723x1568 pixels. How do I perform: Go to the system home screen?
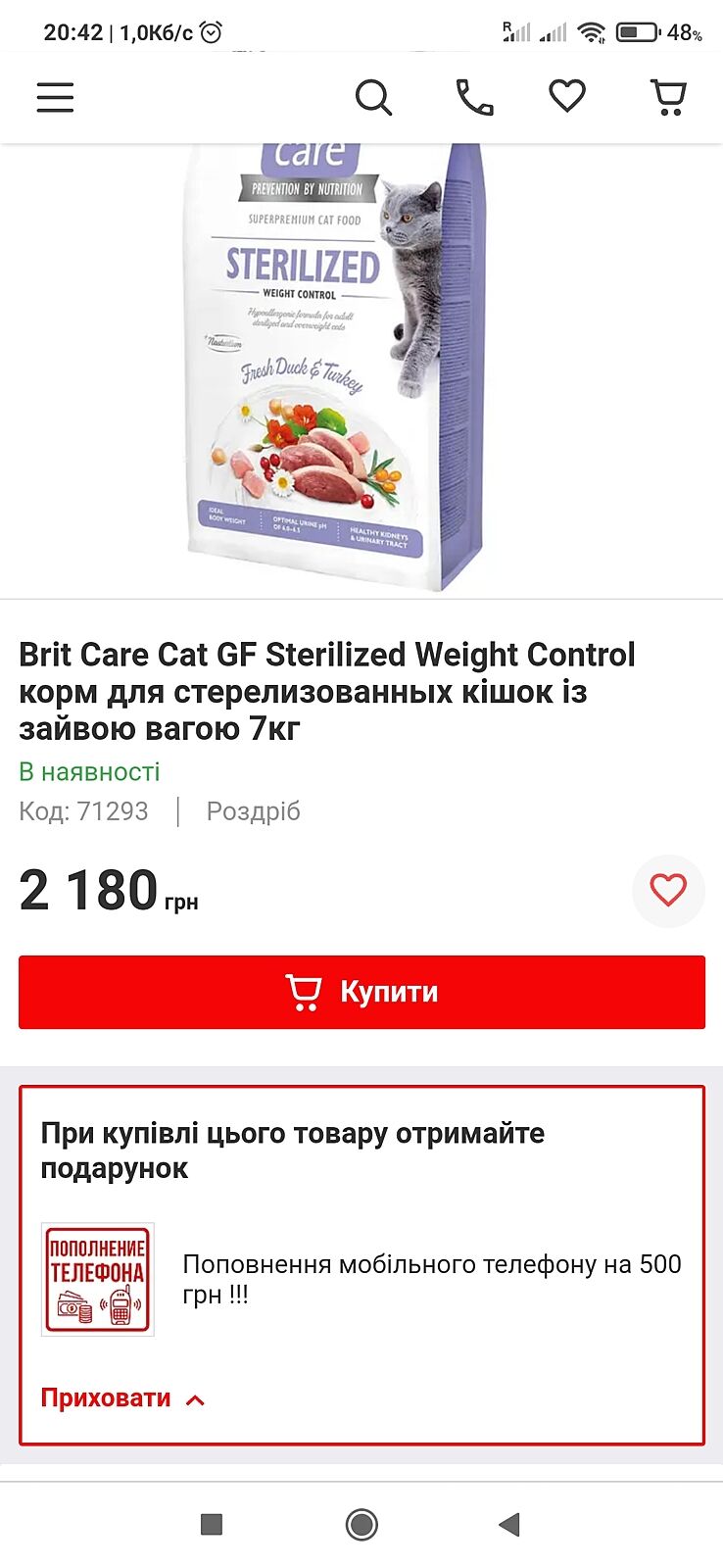(361, 1524)
